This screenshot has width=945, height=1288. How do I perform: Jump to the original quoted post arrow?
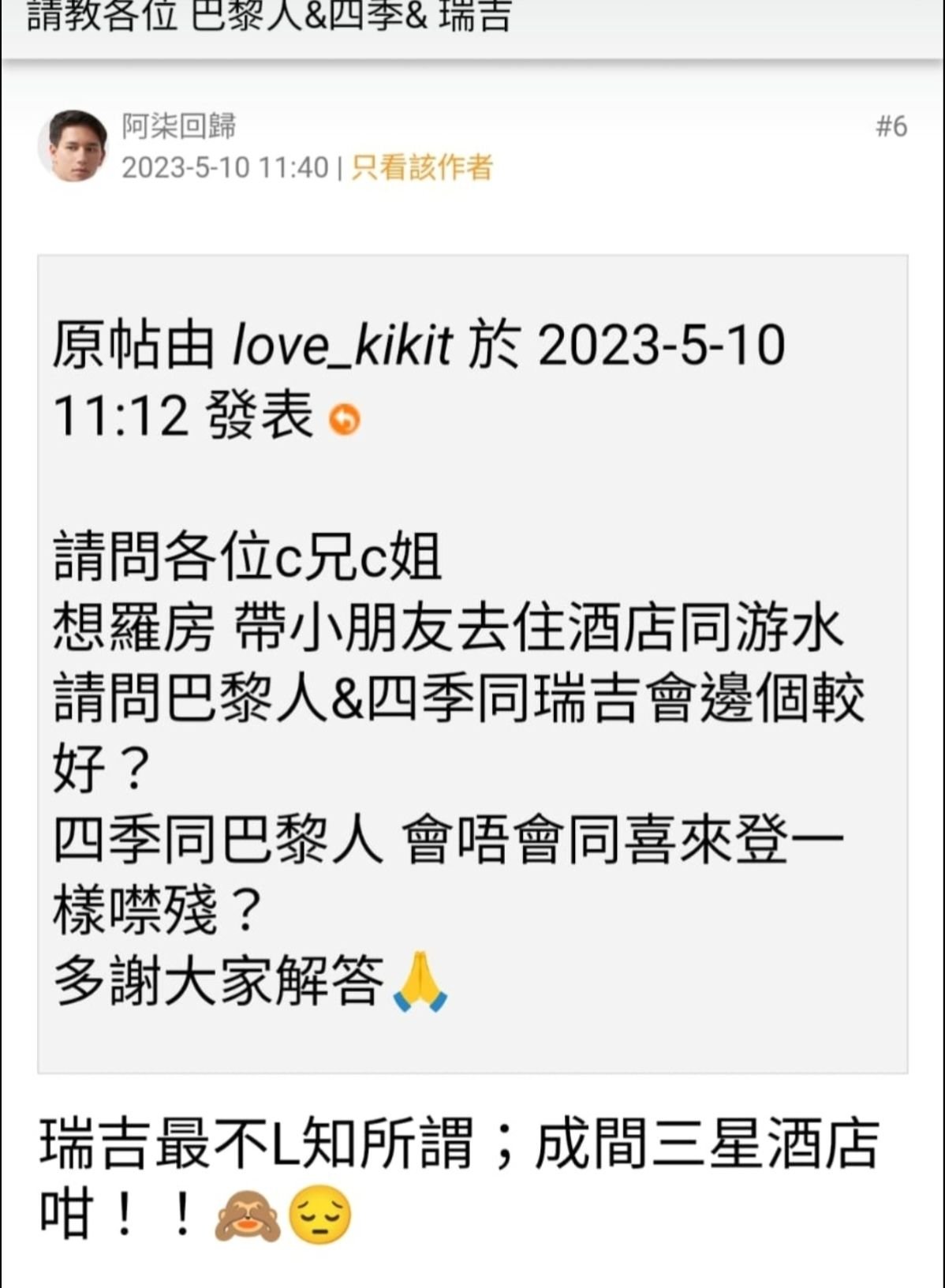[345, 420]
